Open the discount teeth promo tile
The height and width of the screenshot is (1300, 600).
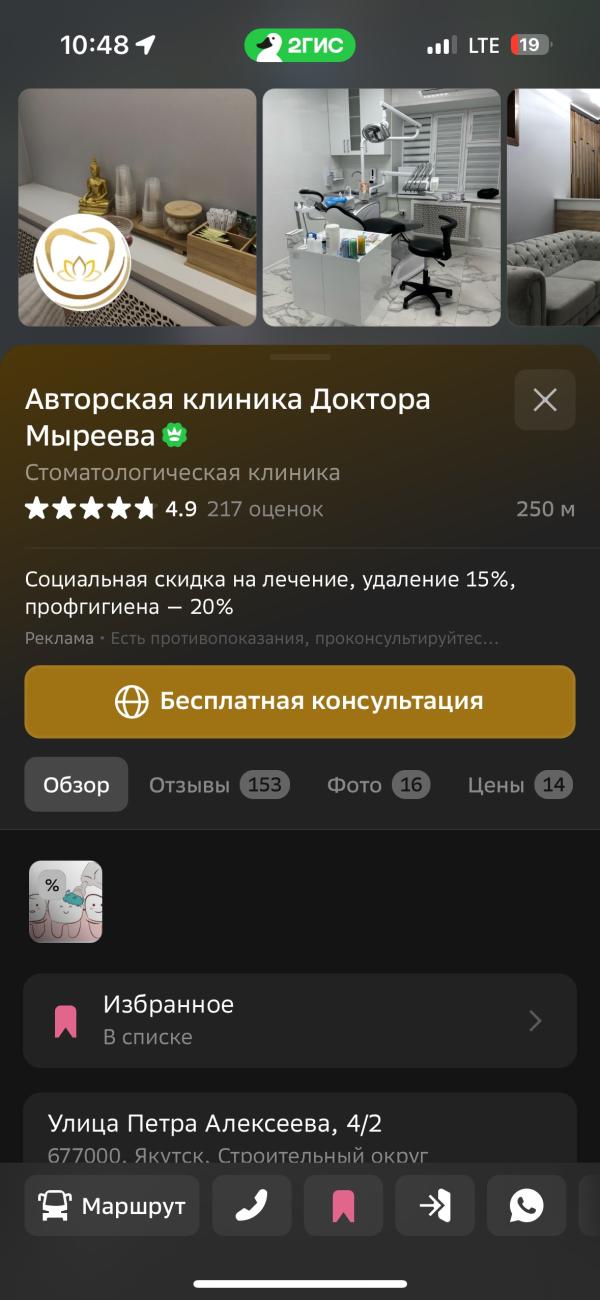(x=66, y=902)
